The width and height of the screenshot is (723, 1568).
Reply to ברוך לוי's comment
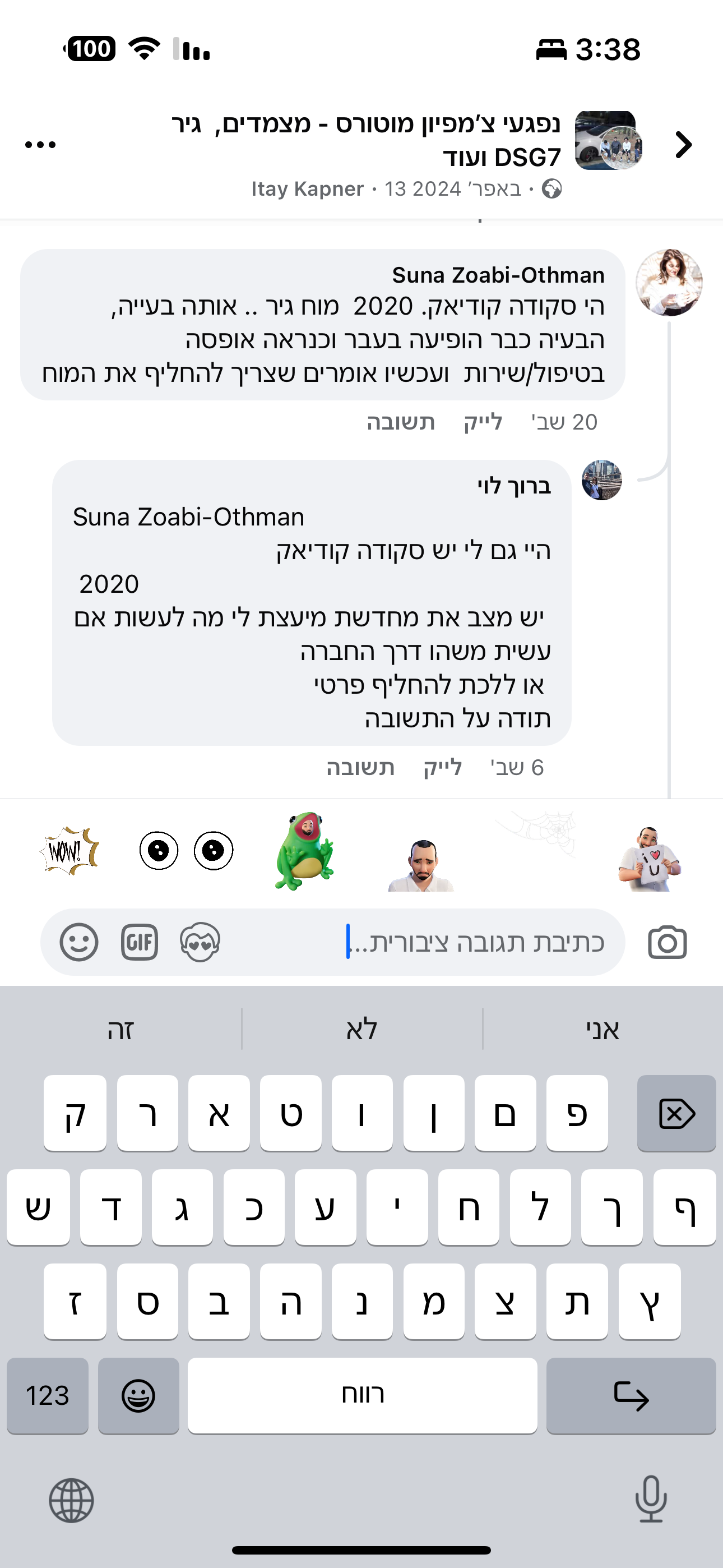360,768
